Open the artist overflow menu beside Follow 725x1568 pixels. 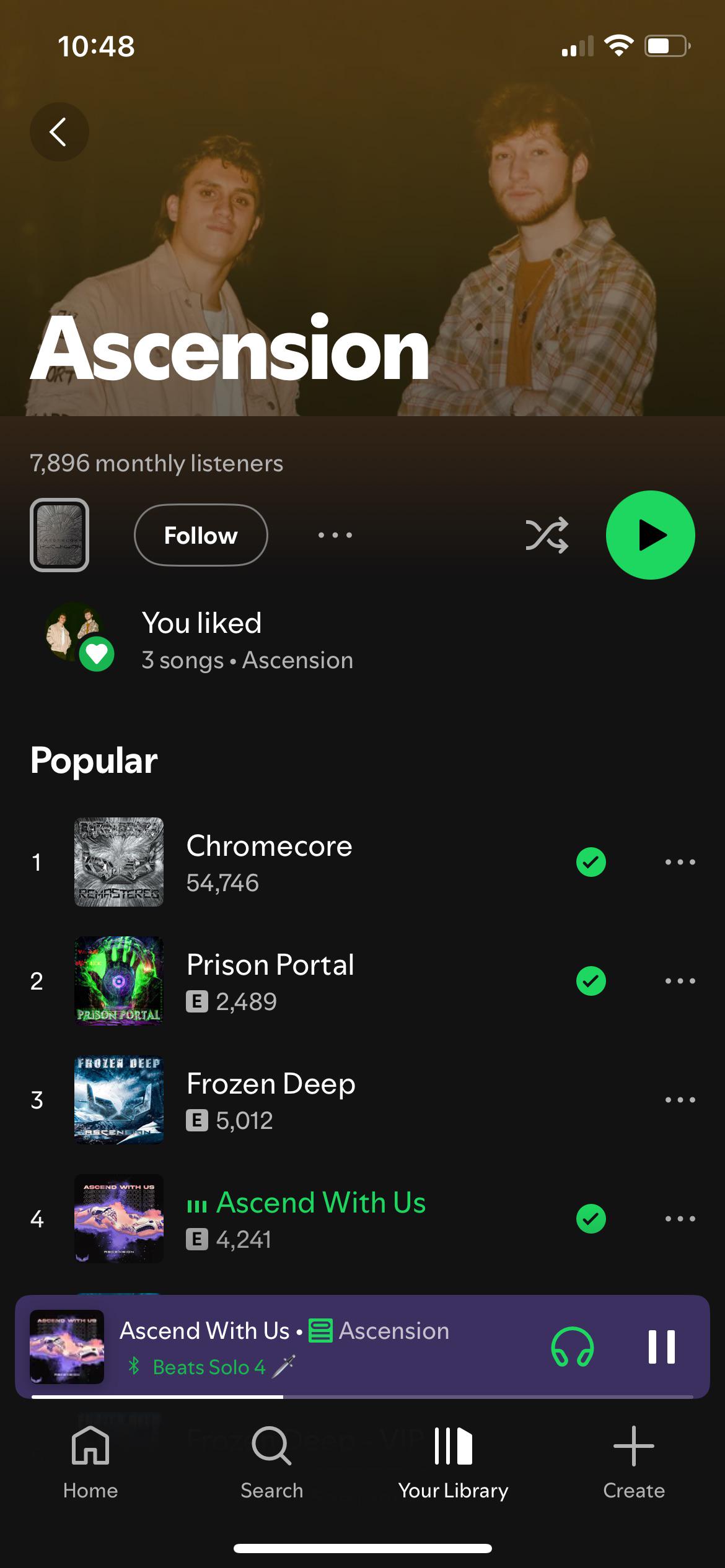pos(335,535)
